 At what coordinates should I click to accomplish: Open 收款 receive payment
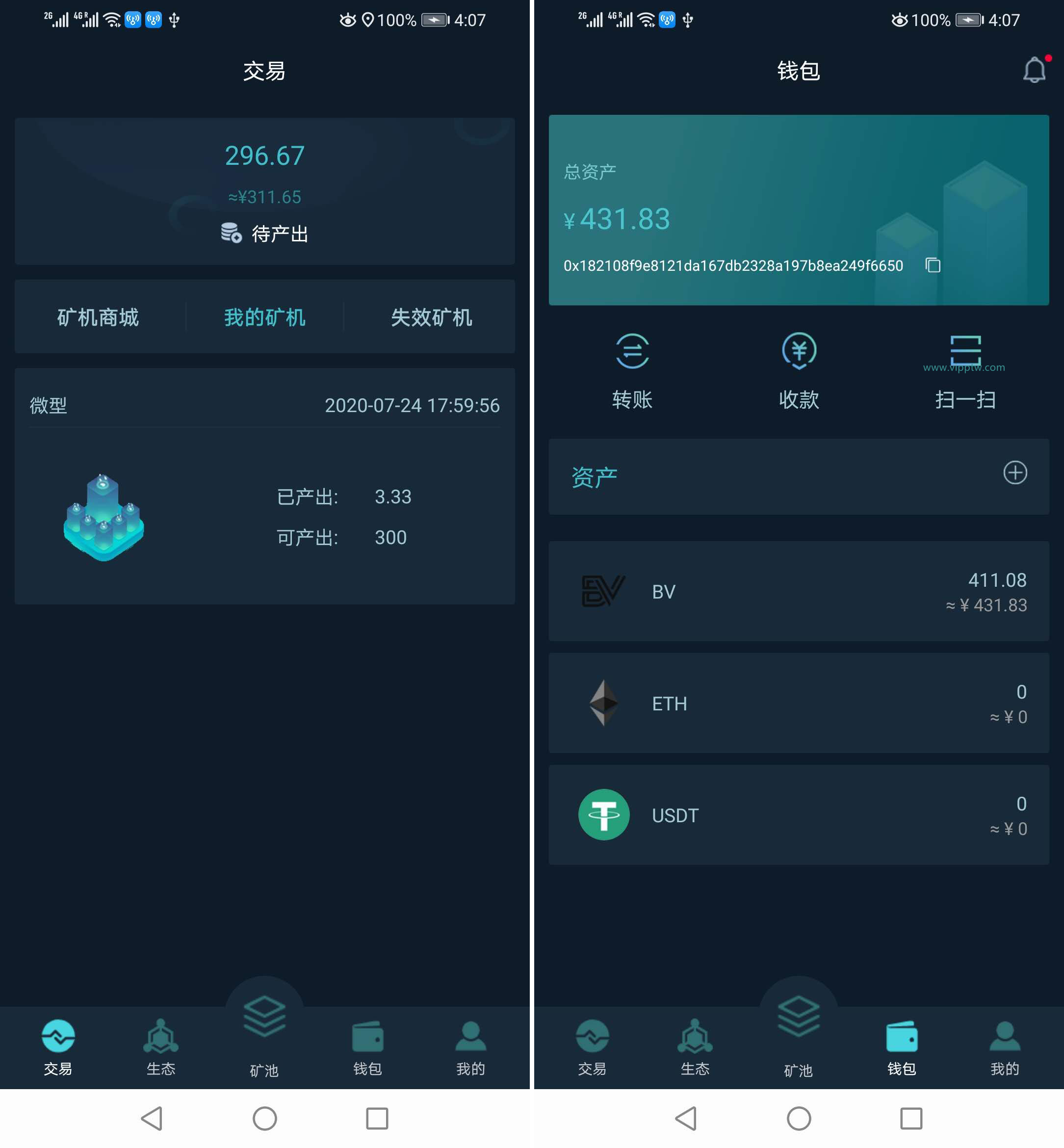click(799, 369)
